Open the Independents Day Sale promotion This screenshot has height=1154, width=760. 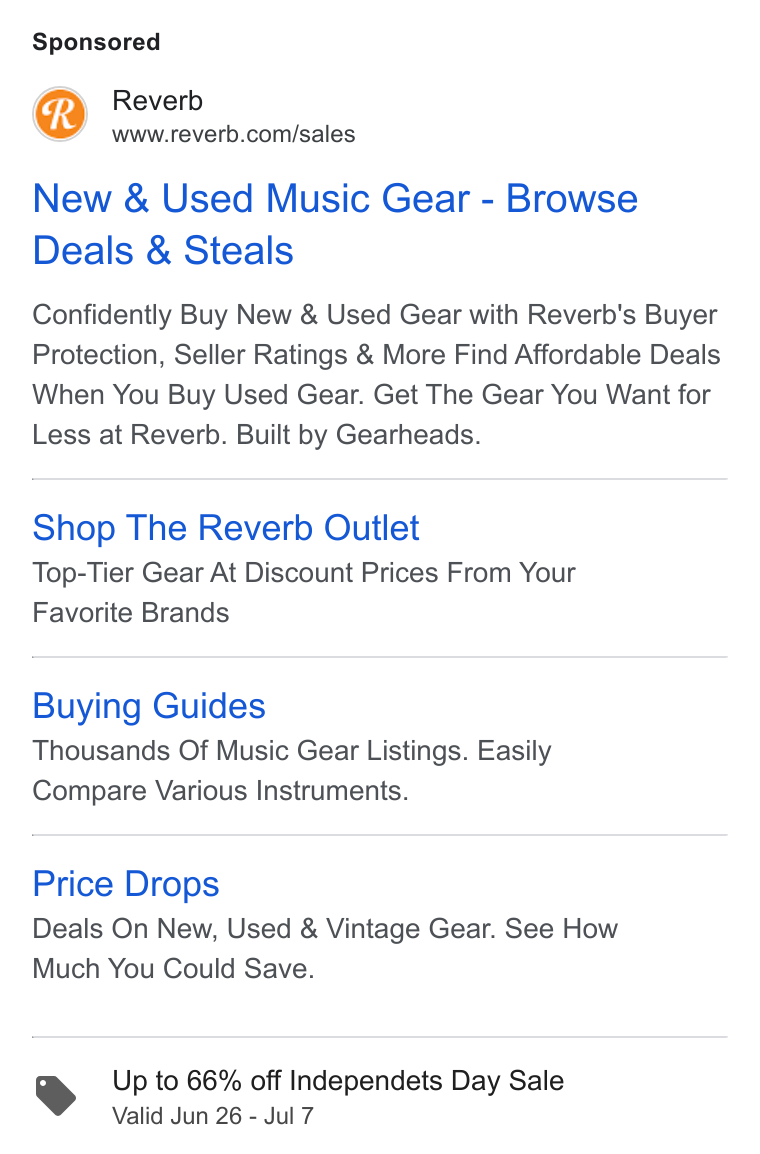(x=338, y=1081)
